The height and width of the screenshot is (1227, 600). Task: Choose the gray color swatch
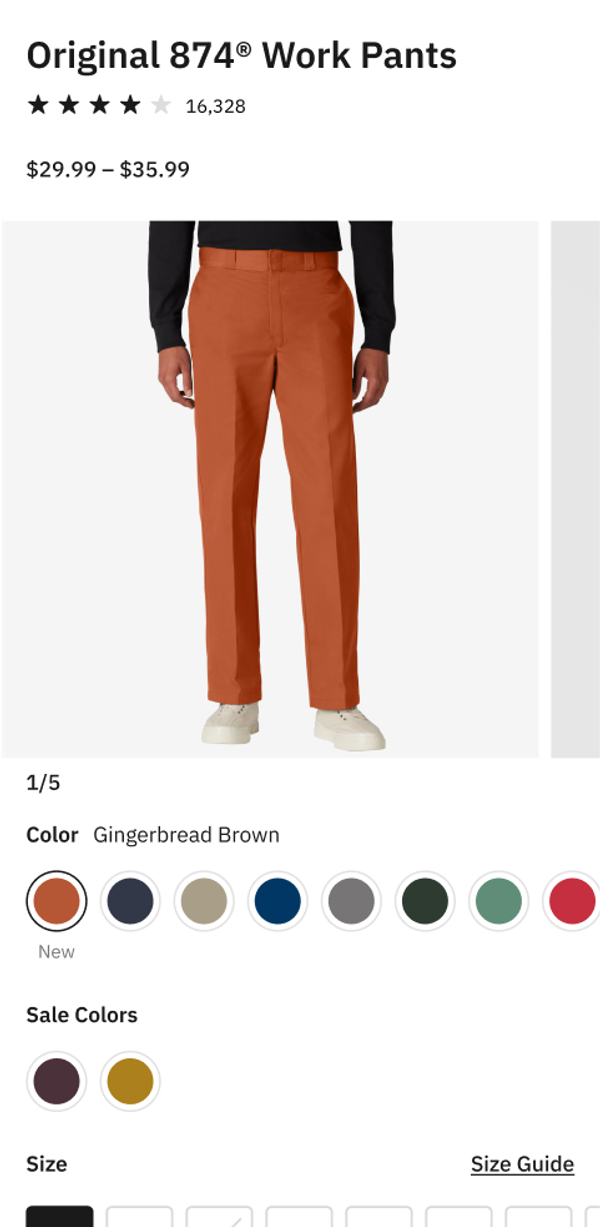pos(351,901)
